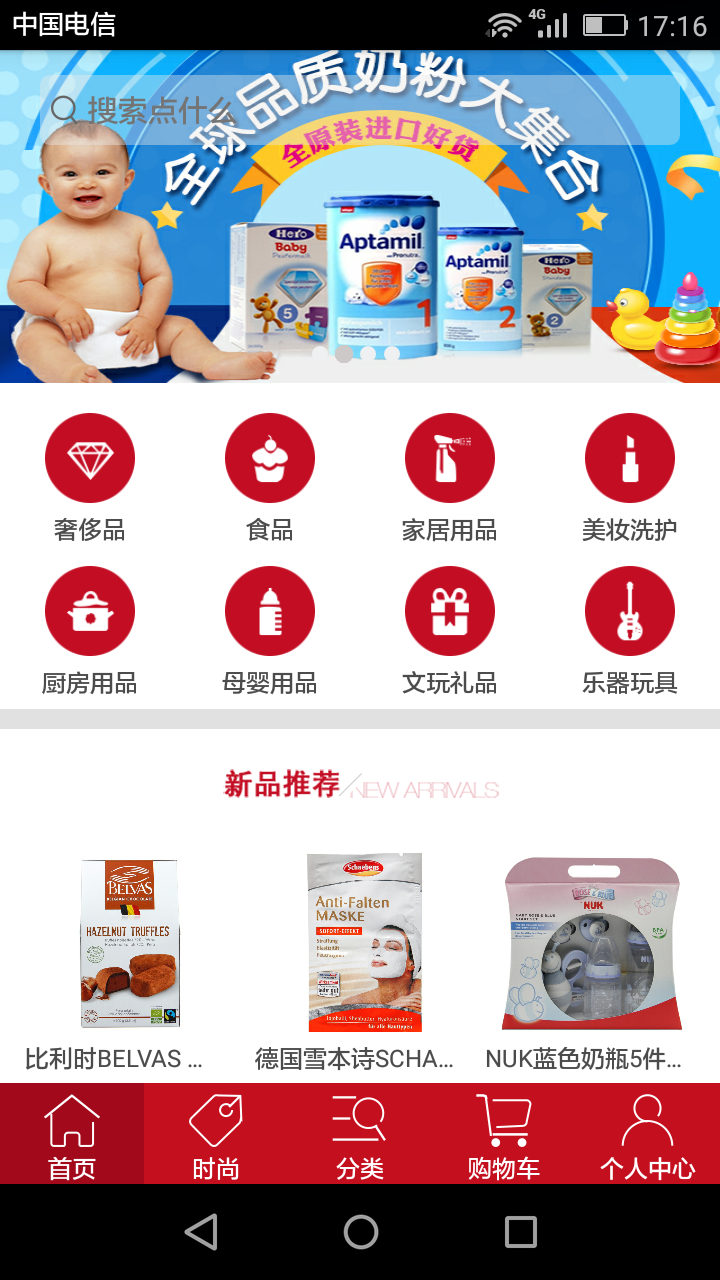This screenshot has height=1280, width=720.
Task: Switch to the 首页 tab
Action: (72, 1134)
